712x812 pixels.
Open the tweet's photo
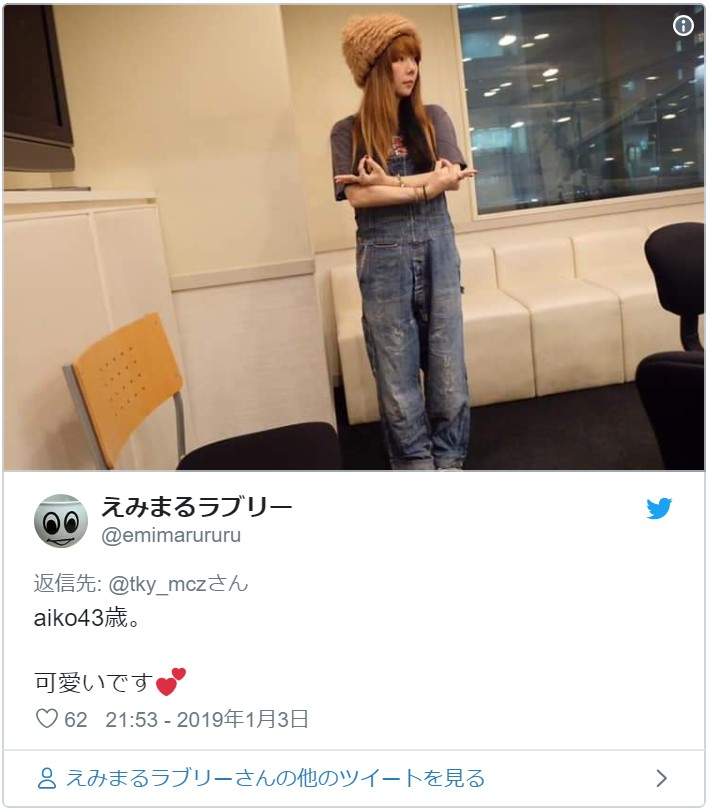pyautogui.click(x=354, y=237)
